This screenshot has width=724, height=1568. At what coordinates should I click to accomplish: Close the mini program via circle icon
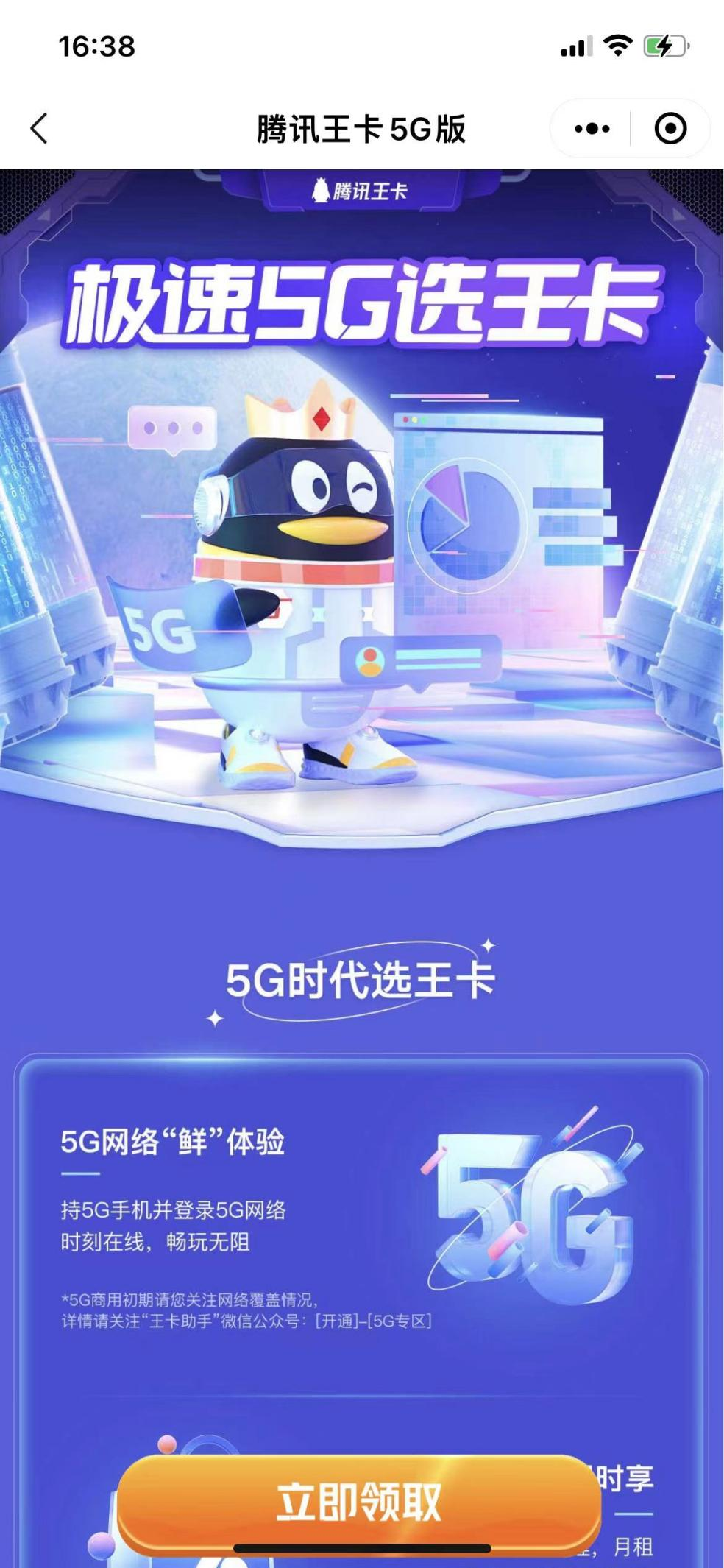[x=670, y=129]
